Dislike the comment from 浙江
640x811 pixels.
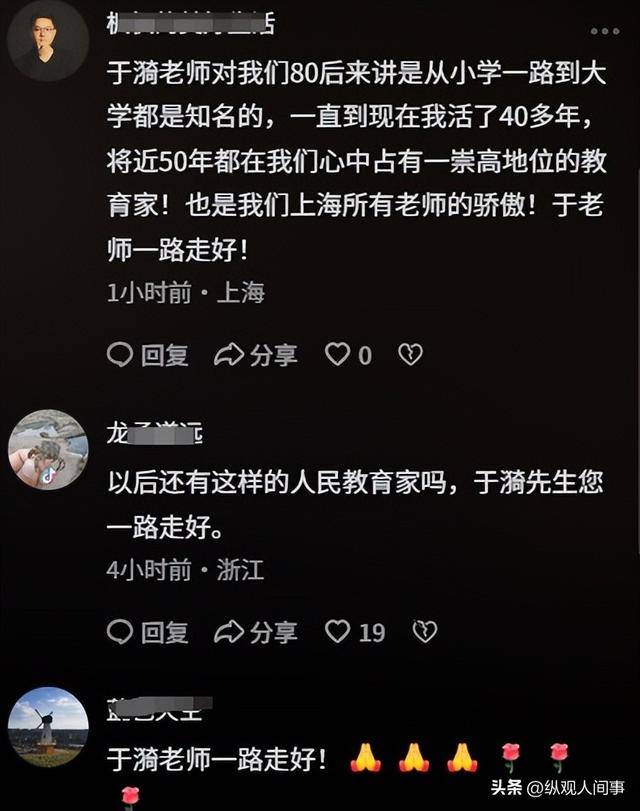426,632
